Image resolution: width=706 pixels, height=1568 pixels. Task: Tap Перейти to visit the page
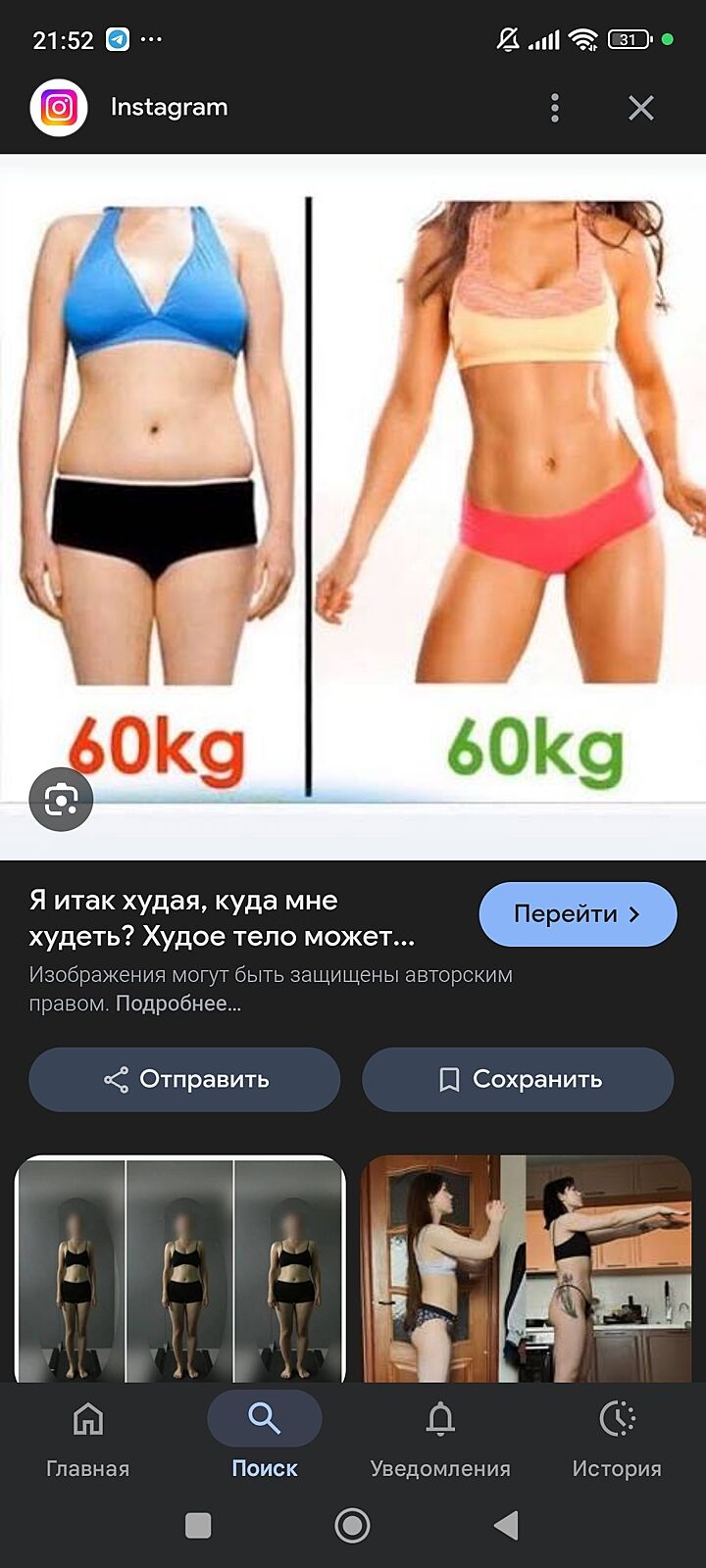(x=578, y=914)
